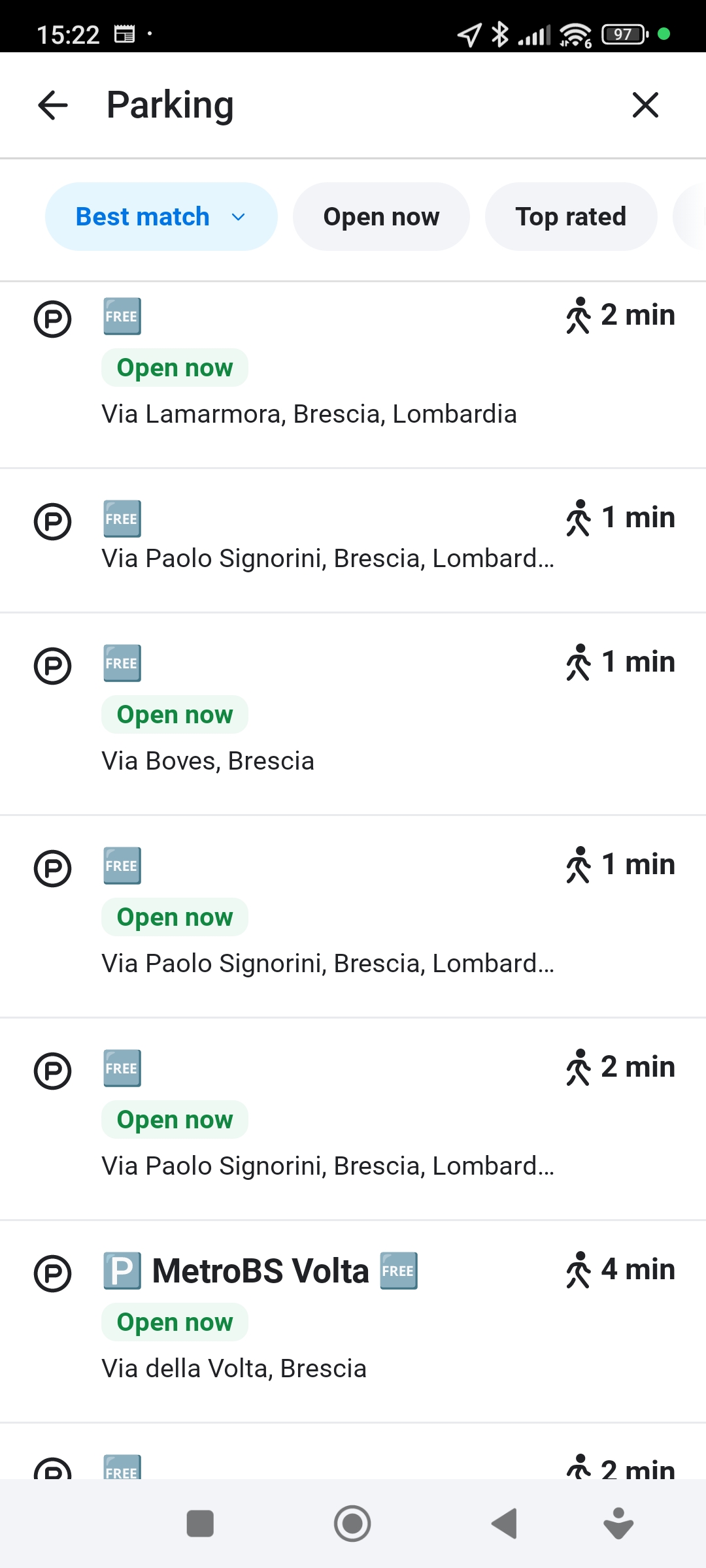Open recent apps with the square button
Viewport: 706px width, 1568px height.
point(200,1524)
